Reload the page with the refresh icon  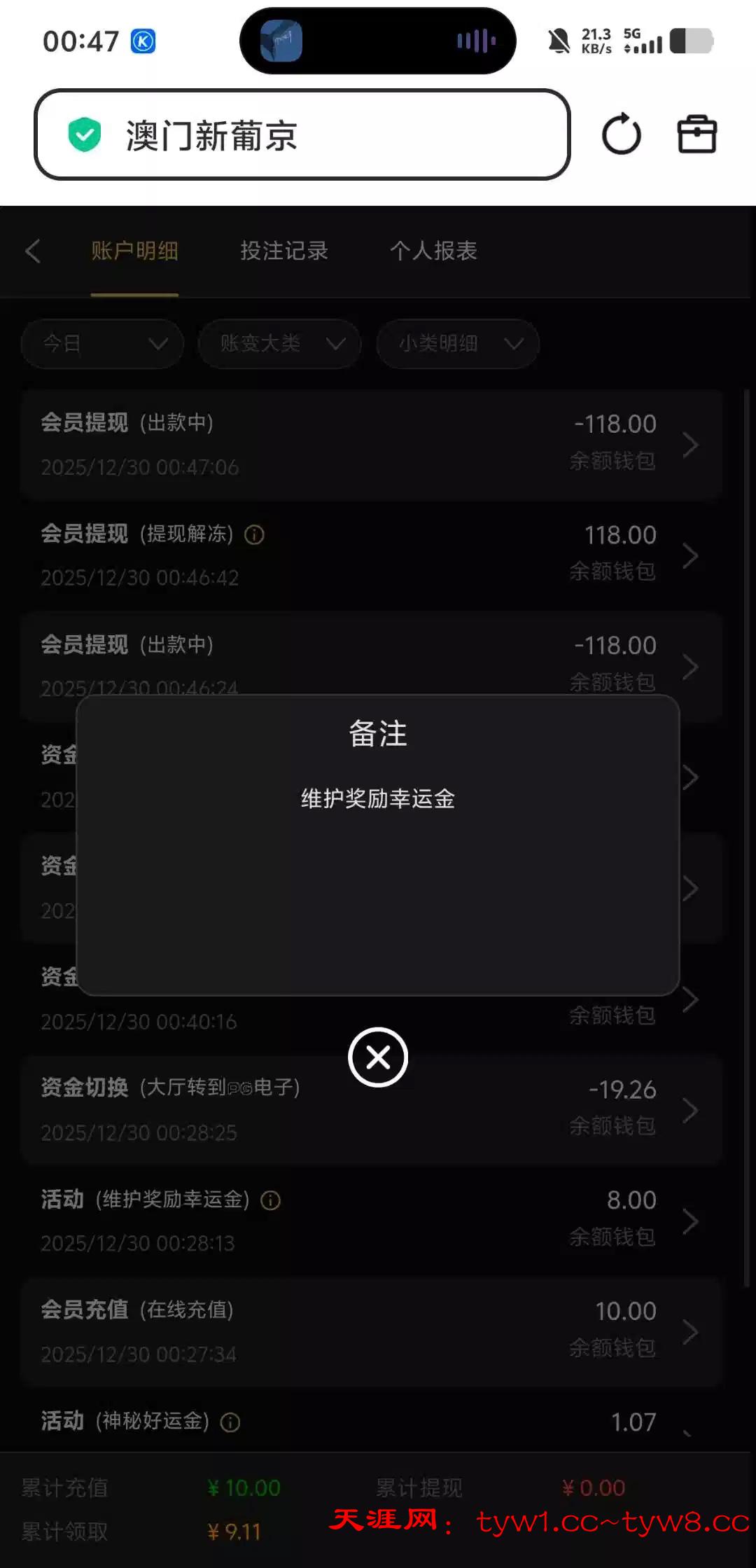tap(621, 134)
